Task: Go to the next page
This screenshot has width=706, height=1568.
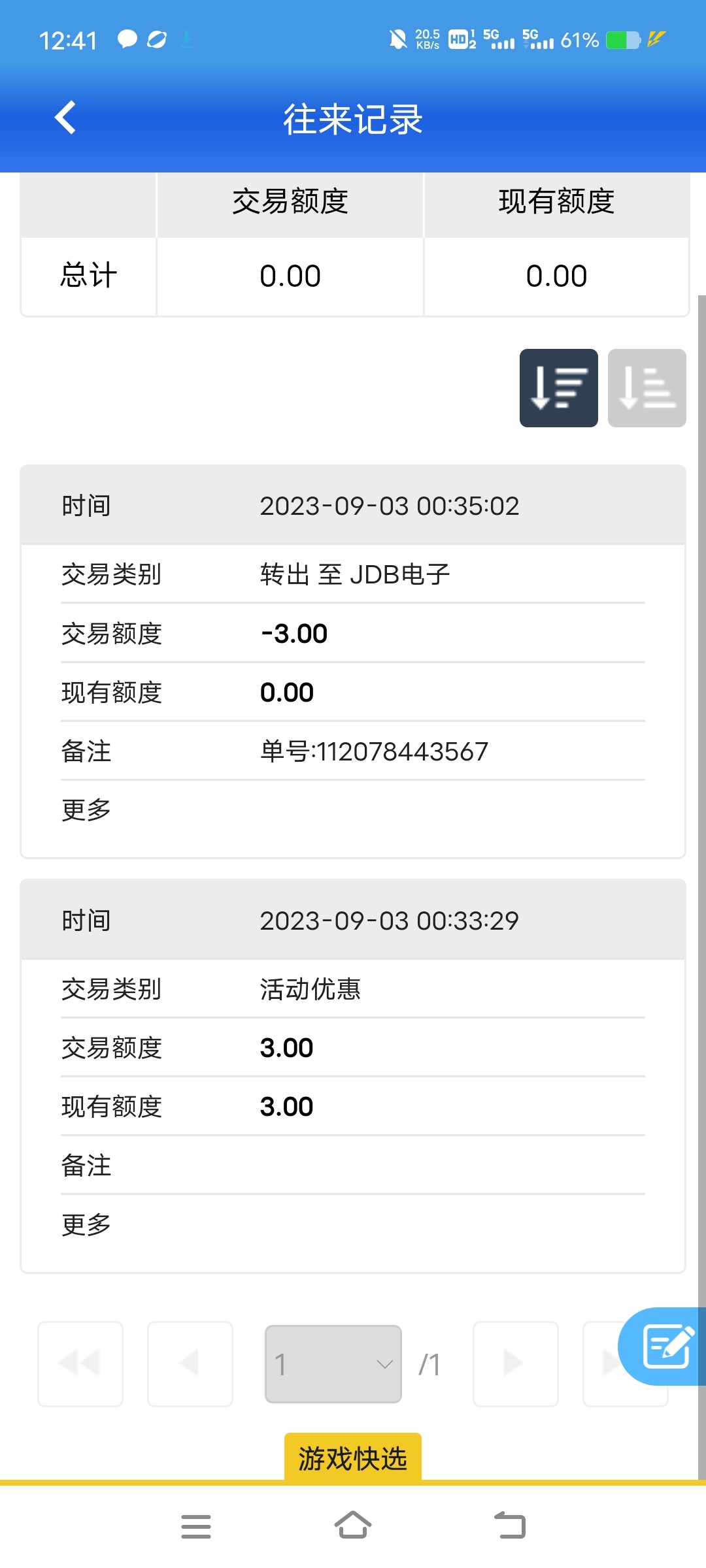Action: tap(515, 1364)
